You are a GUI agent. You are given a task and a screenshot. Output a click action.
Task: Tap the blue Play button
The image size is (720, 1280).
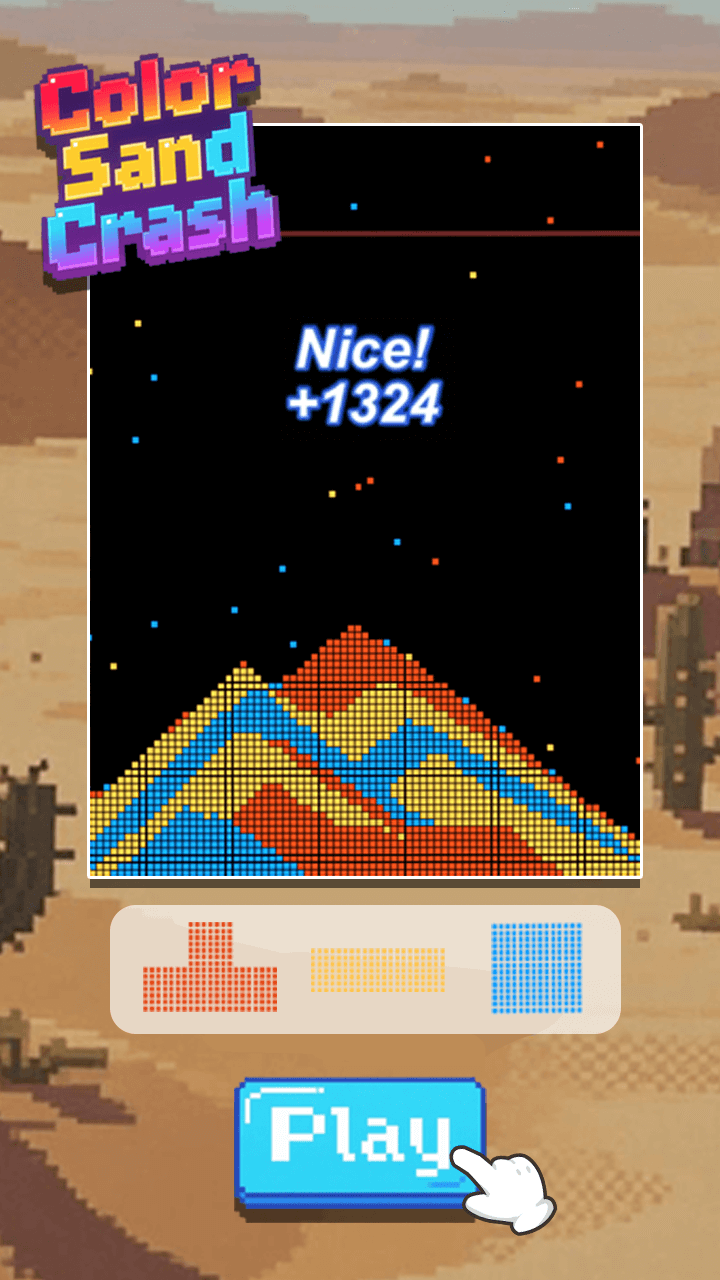[x=359, y=1139]
